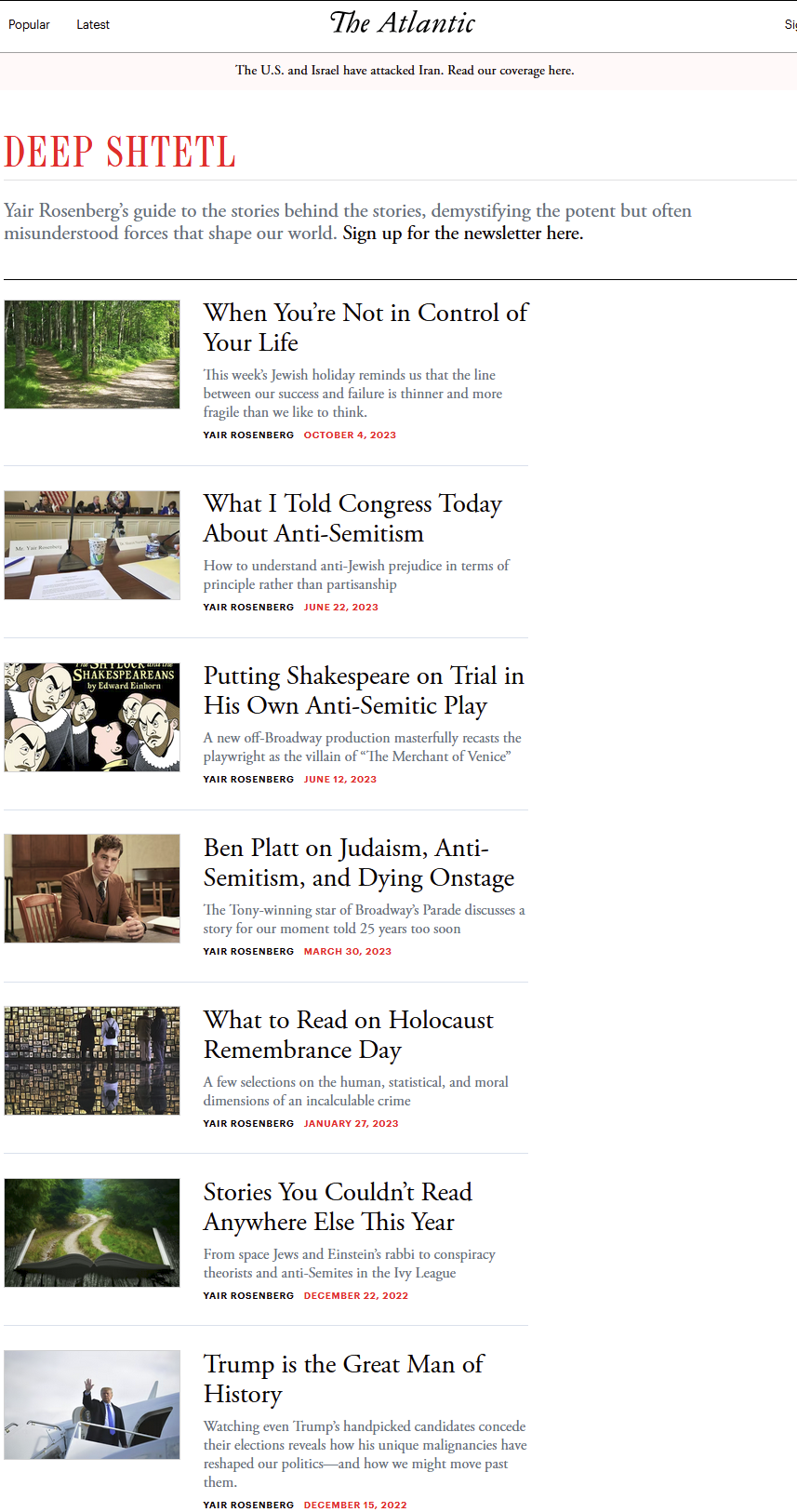Open the Ben Platt portrait thumbnail

pos(92,889)
